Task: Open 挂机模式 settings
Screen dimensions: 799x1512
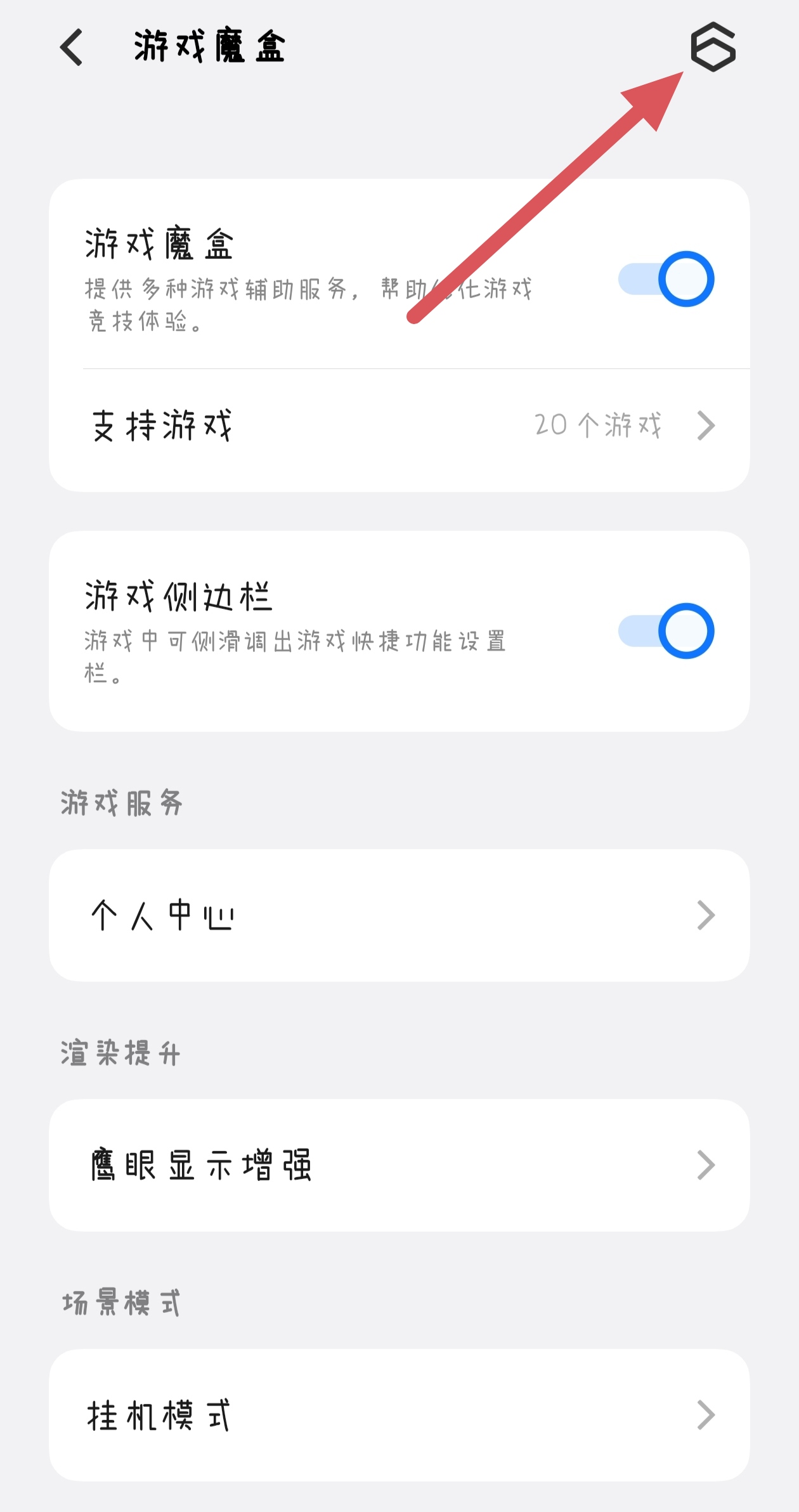Action: tap(399, 1415)
